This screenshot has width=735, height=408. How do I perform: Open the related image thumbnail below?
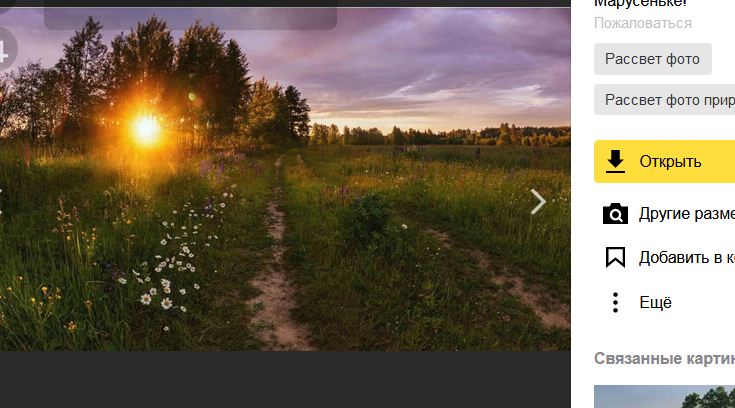pos(664,397)
